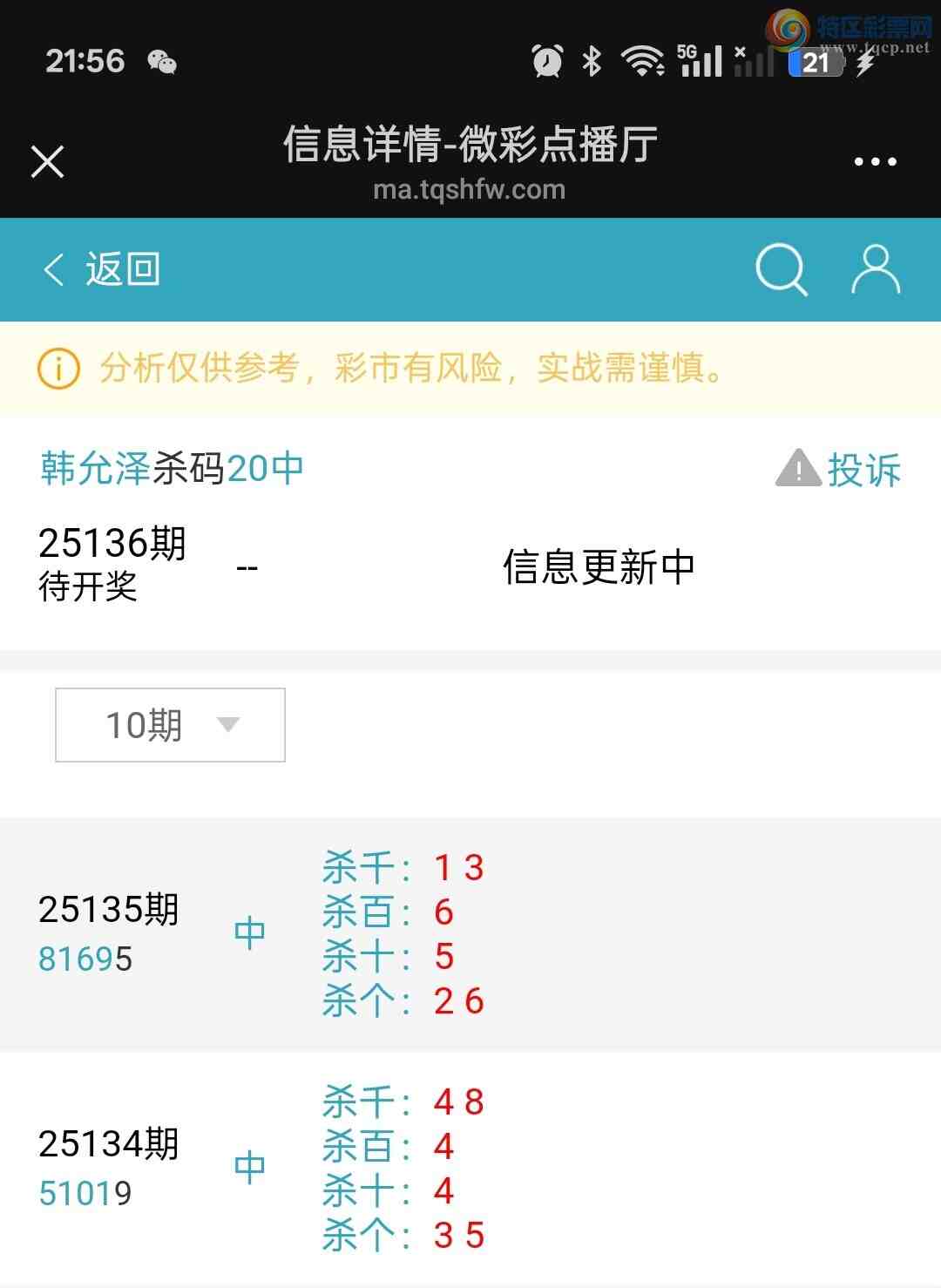Open the search magnifier icon
The height and width of the screenshot is (1288, 941).
pos(781,269)
